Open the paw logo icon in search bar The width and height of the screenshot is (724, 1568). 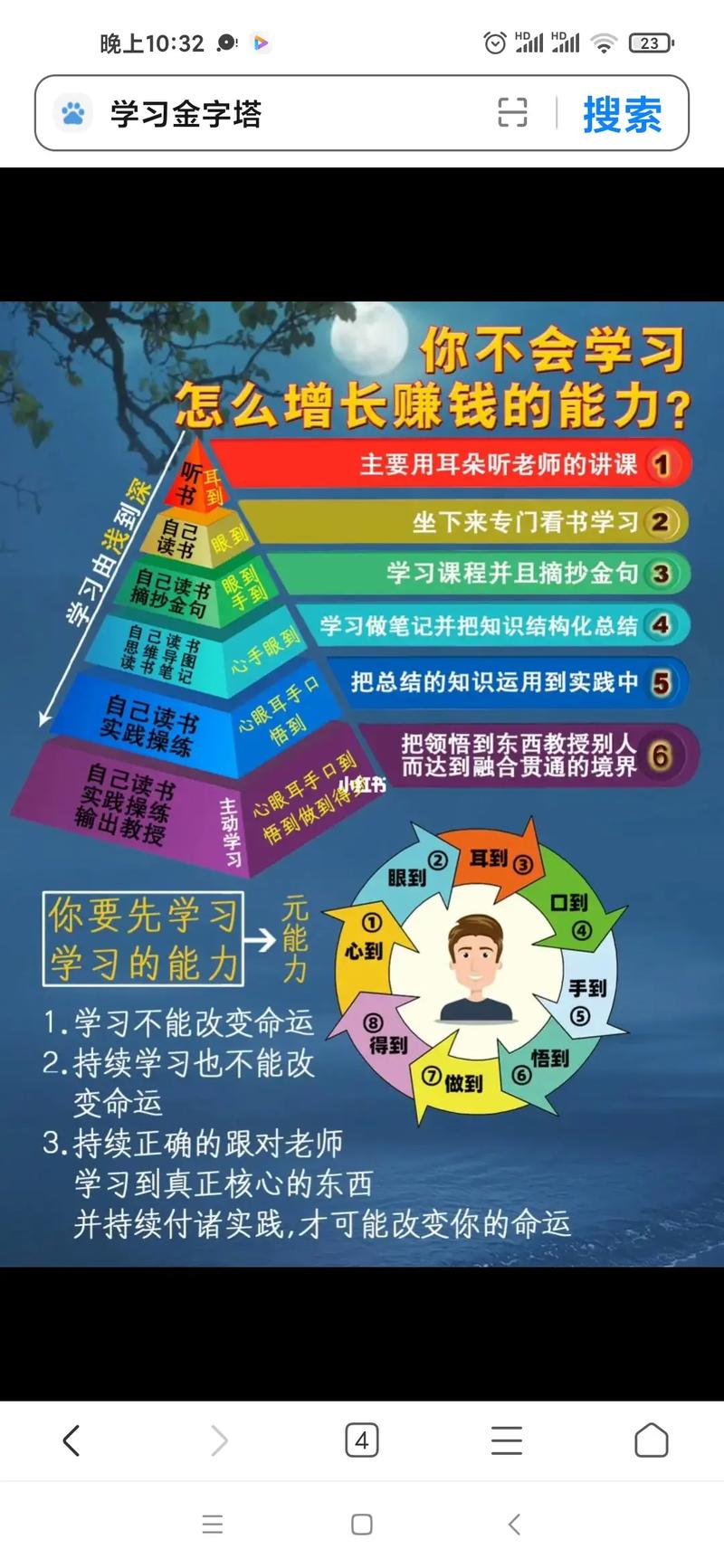(x=73, y=113)
